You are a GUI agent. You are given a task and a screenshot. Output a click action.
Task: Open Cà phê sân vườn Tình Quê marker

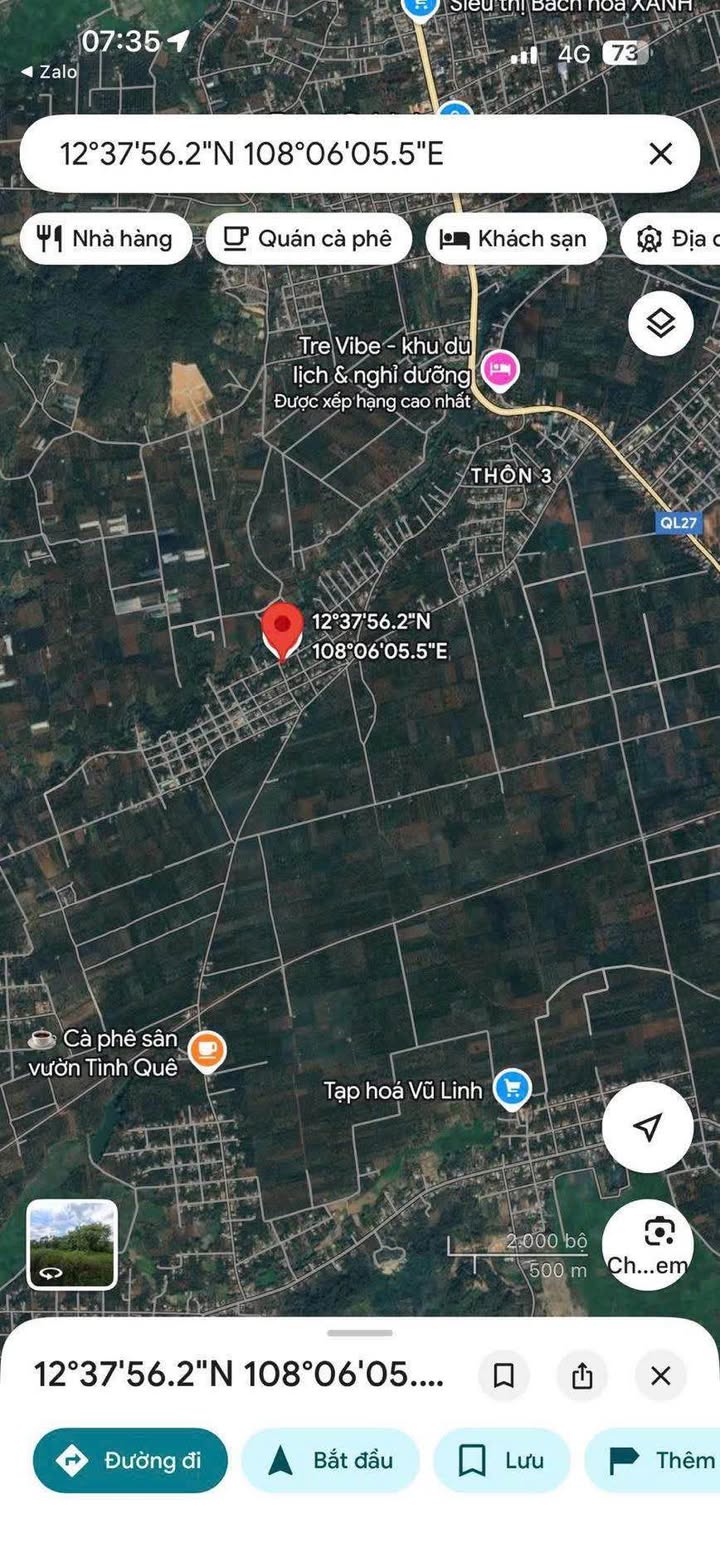click(x=207, y=1051)
